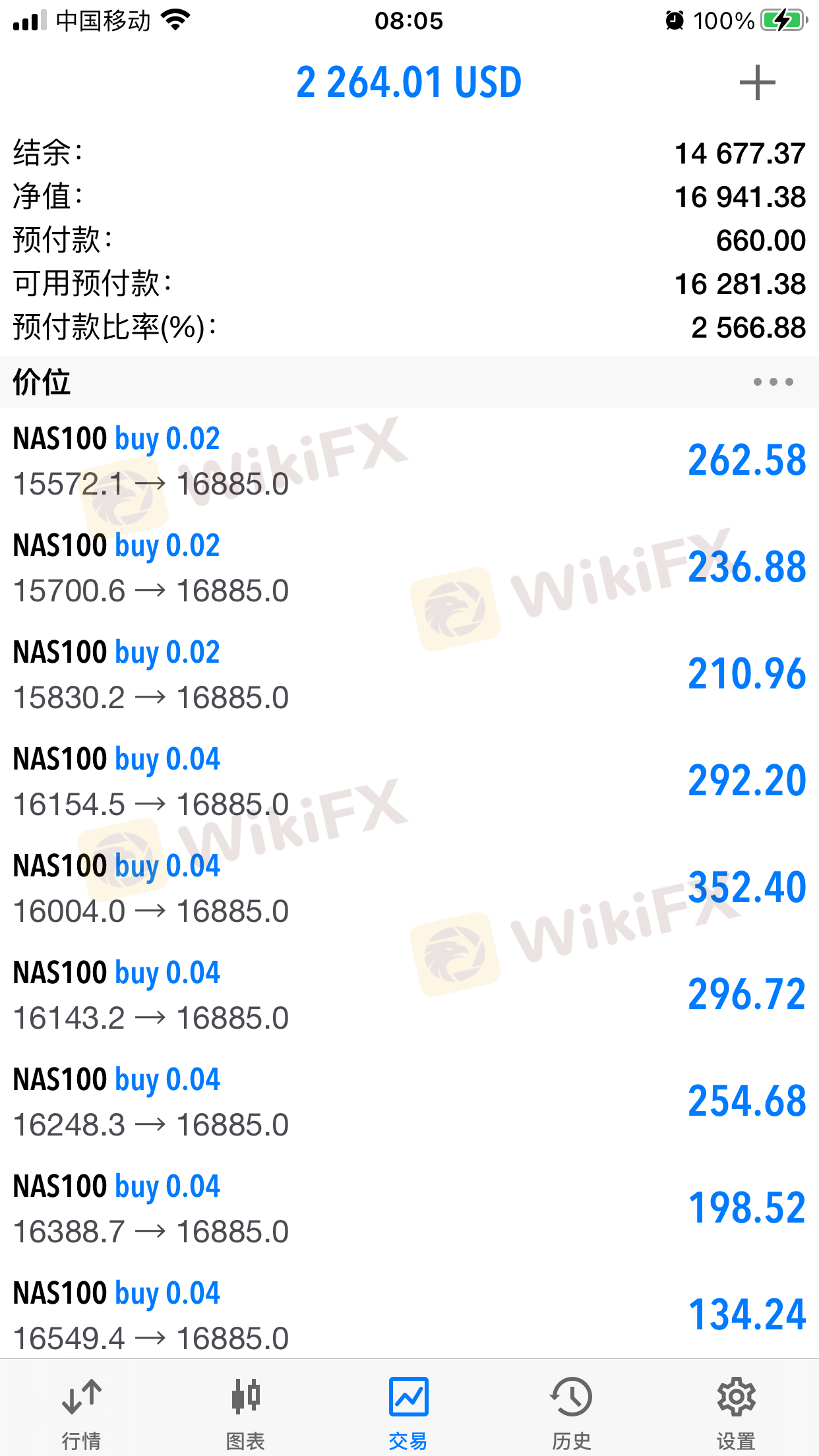
Task: Select the NAS100 position opened at 15700.6
Action: 409,568
